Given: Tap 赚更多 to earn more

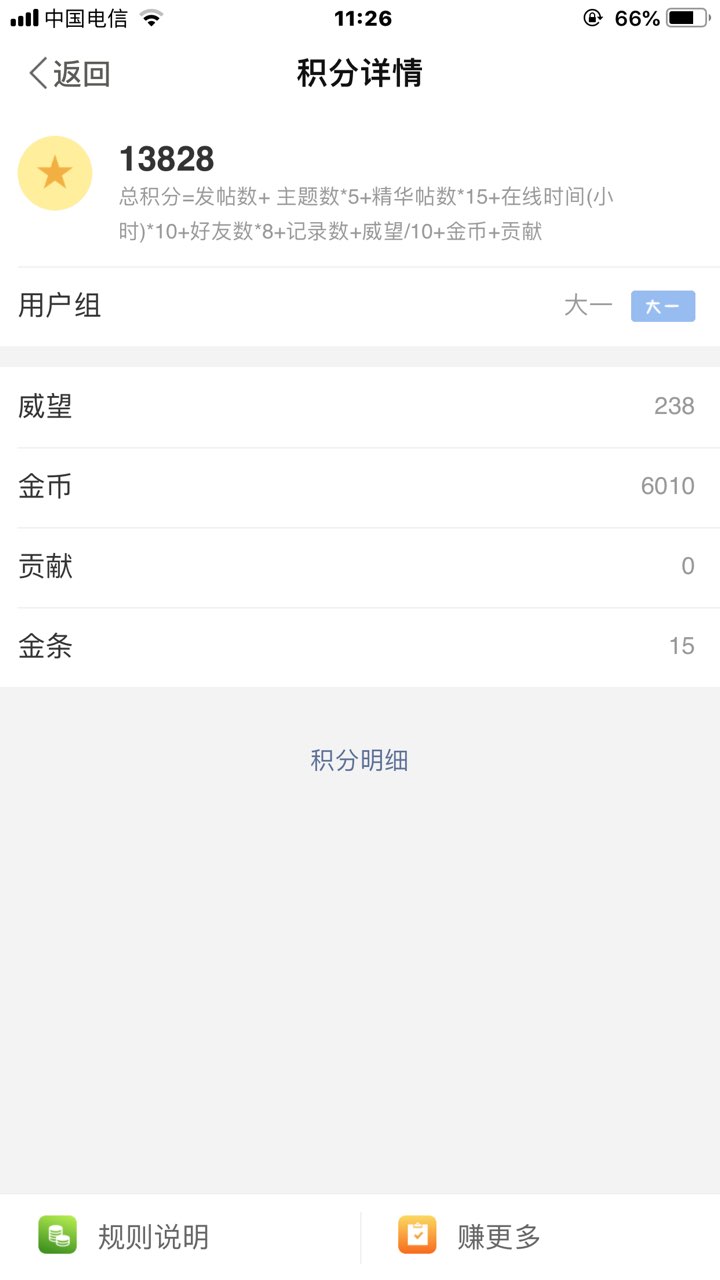Looking at the screenshot, I should point(540,1236).
